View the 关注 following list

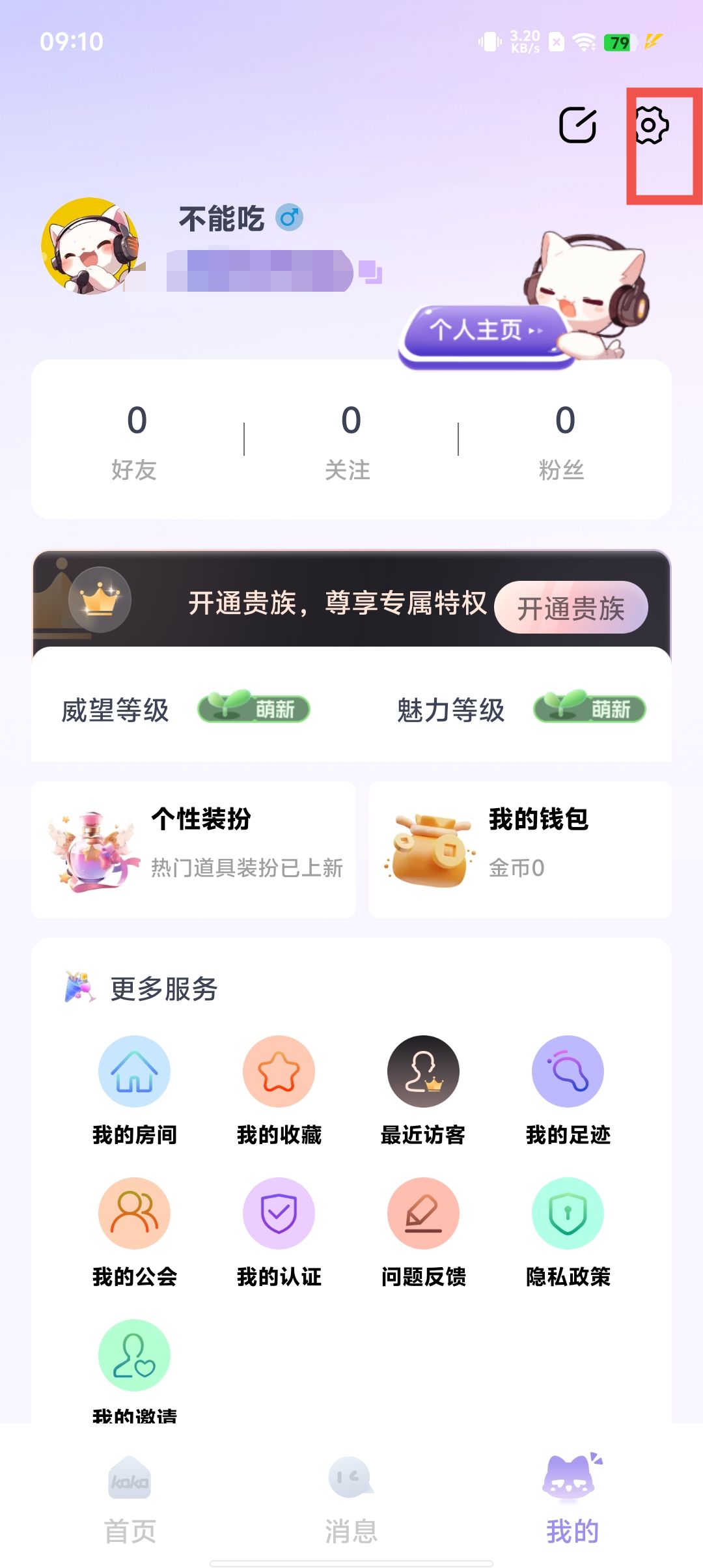tap(351, 440)
